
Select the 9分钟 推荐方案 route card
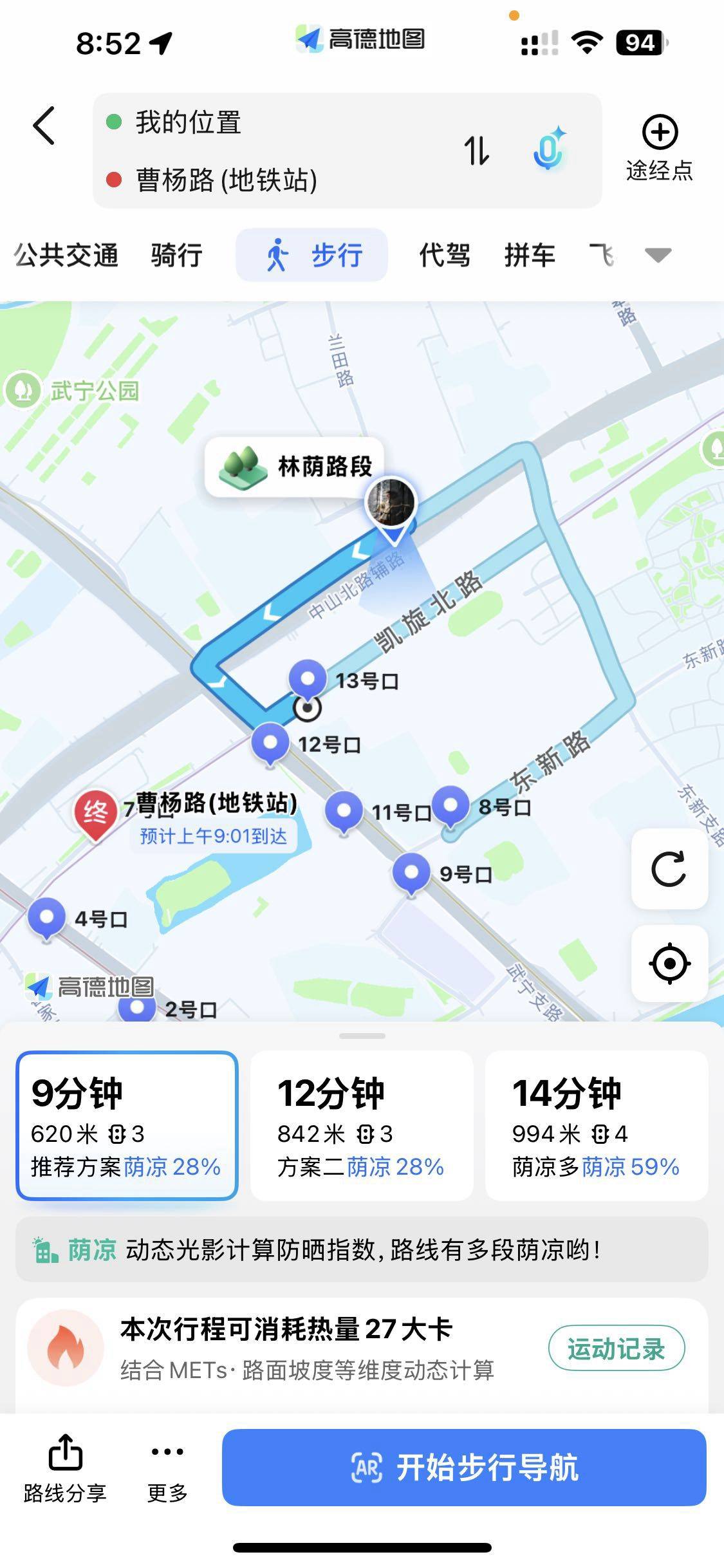[x=127, y=1126]
